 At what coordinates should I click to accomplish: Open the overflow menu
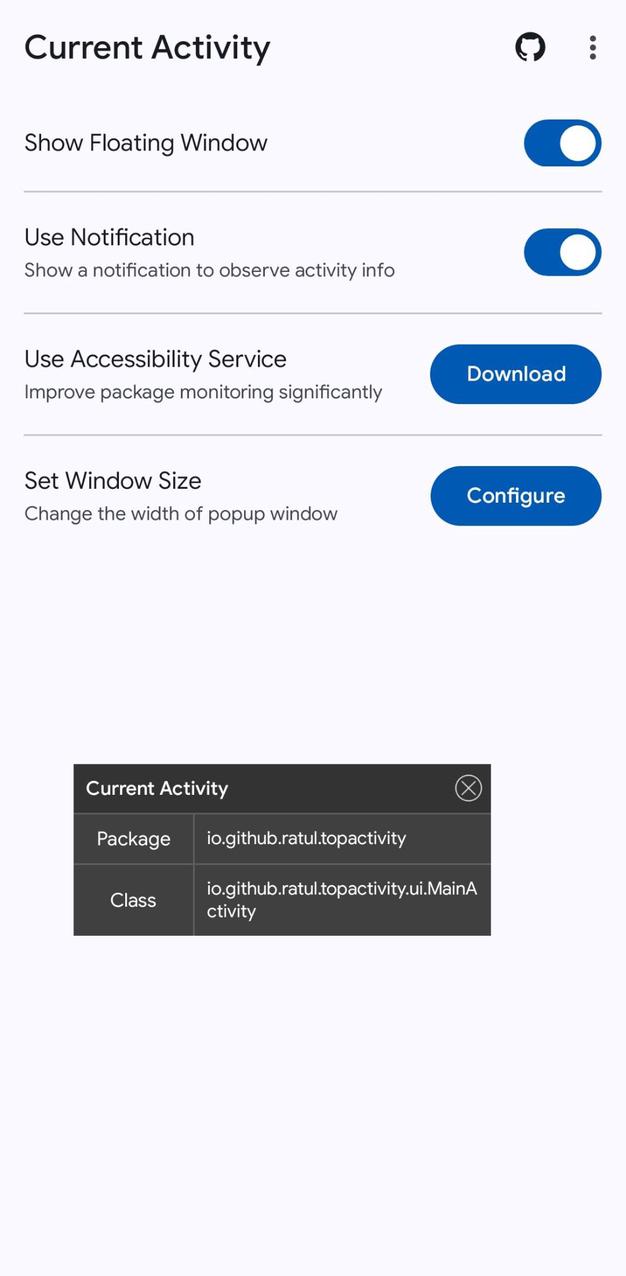tap(593, 47)
